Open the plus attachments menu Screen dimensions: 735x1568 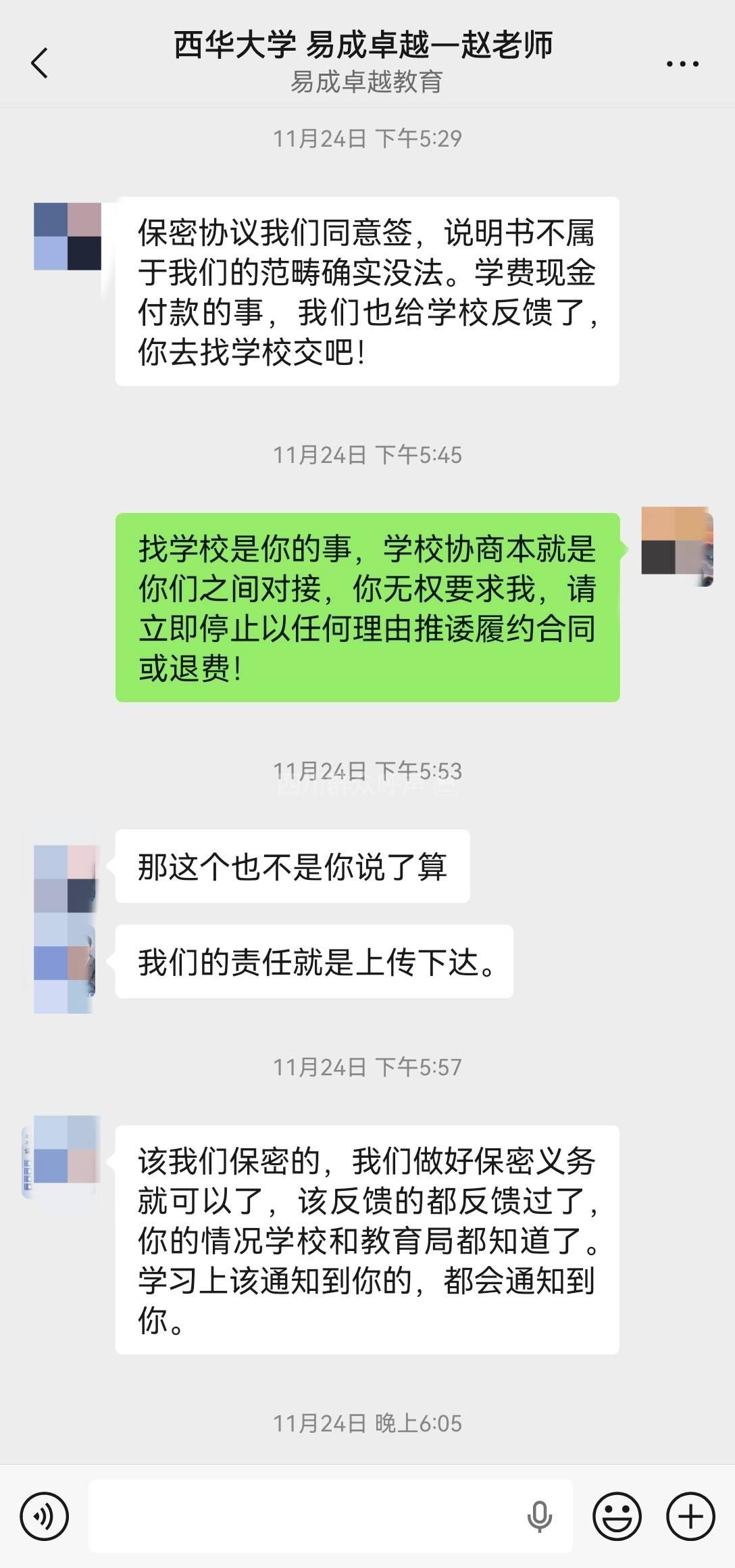click(690, 1517)
